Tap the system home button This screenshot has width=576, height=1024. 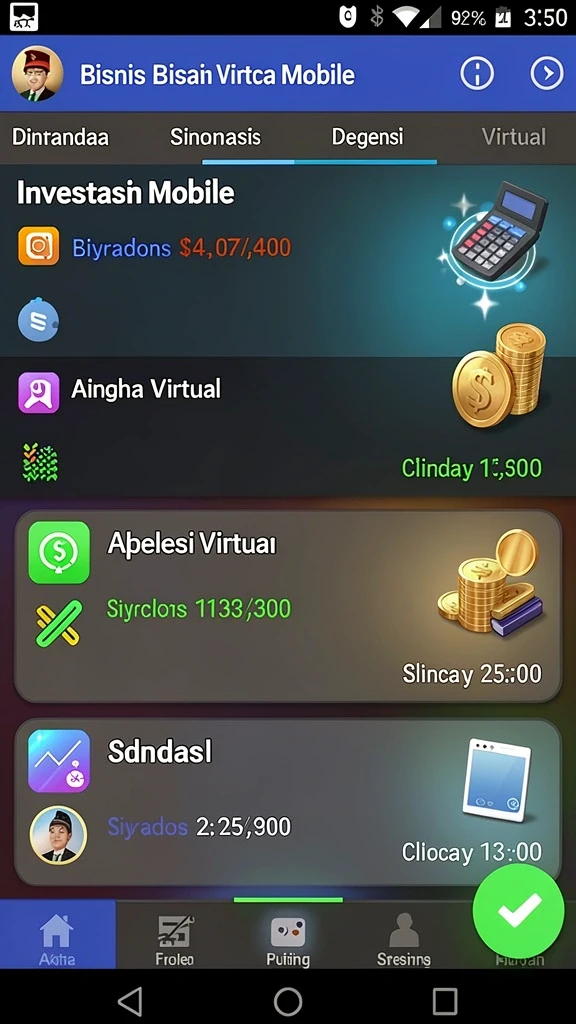click(288, 1000)
